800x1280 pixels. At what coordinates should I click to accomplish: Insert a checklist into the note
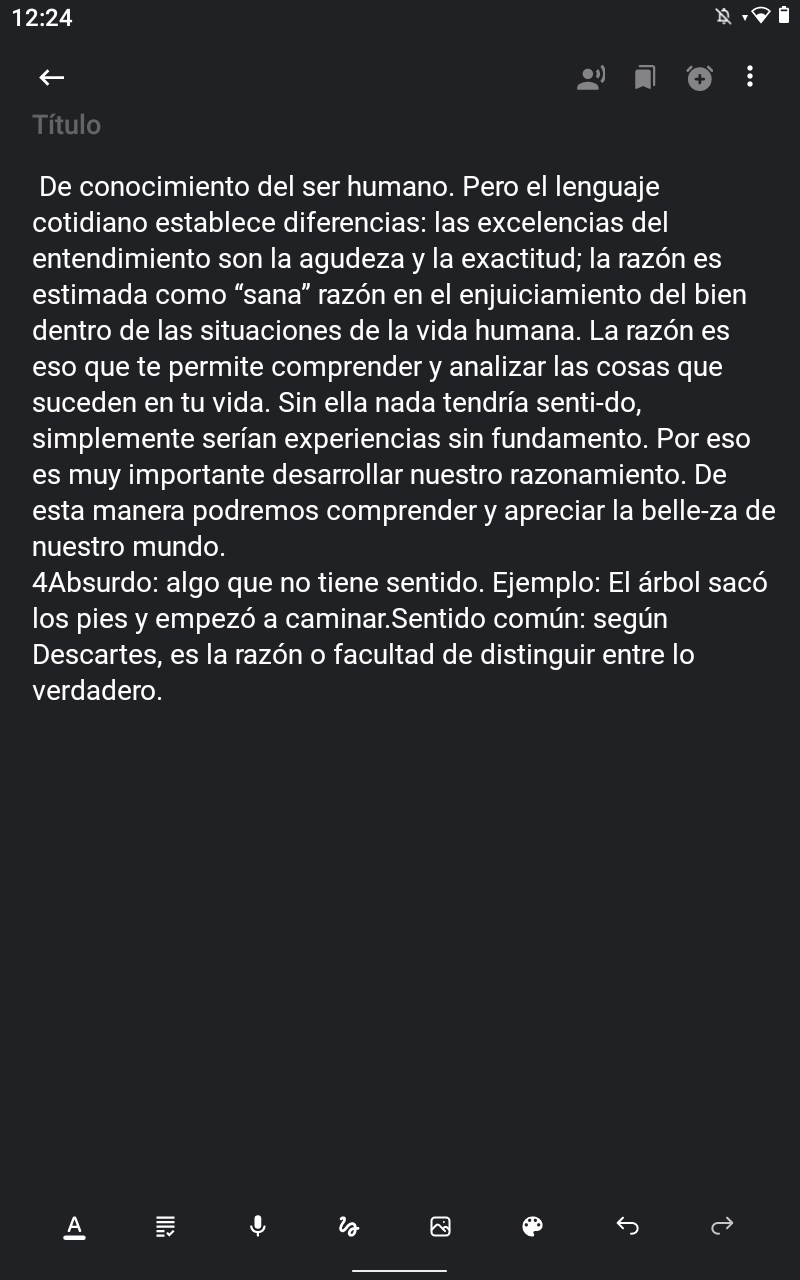(166, 1226)
